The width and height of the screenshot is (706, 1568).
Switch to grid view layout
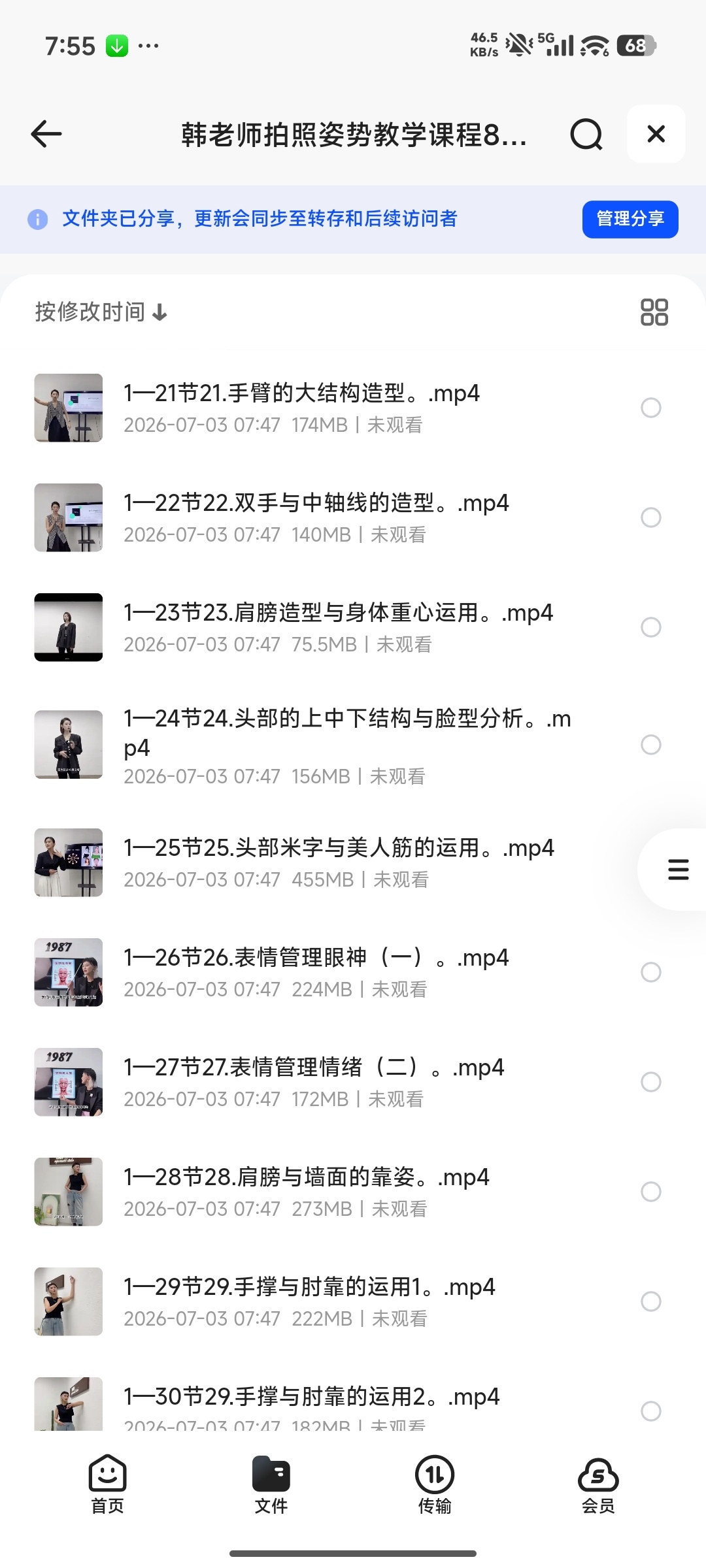[x=654, y=312]
